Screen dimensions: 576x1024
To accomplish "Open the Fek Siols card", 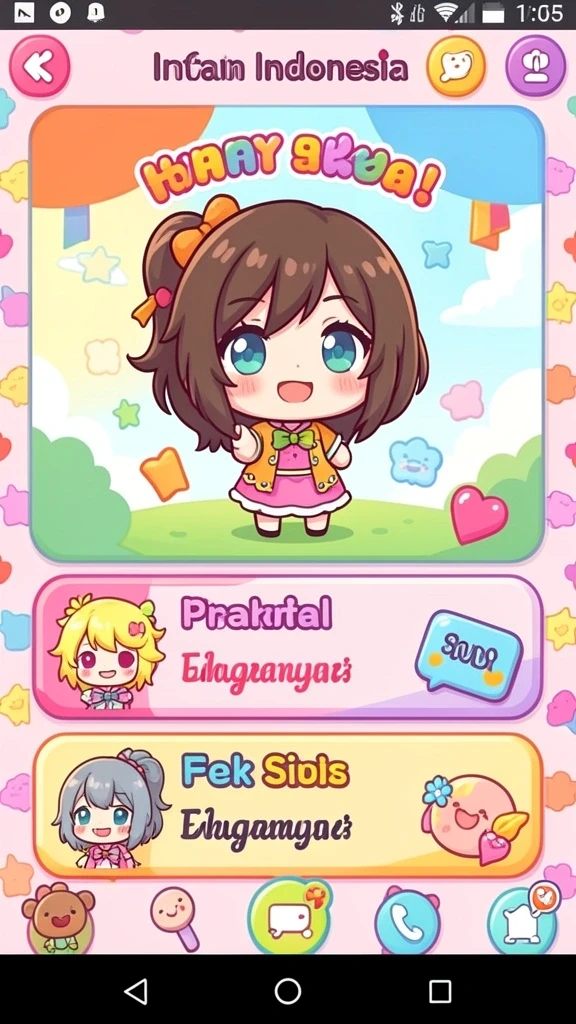I will 287,806.
